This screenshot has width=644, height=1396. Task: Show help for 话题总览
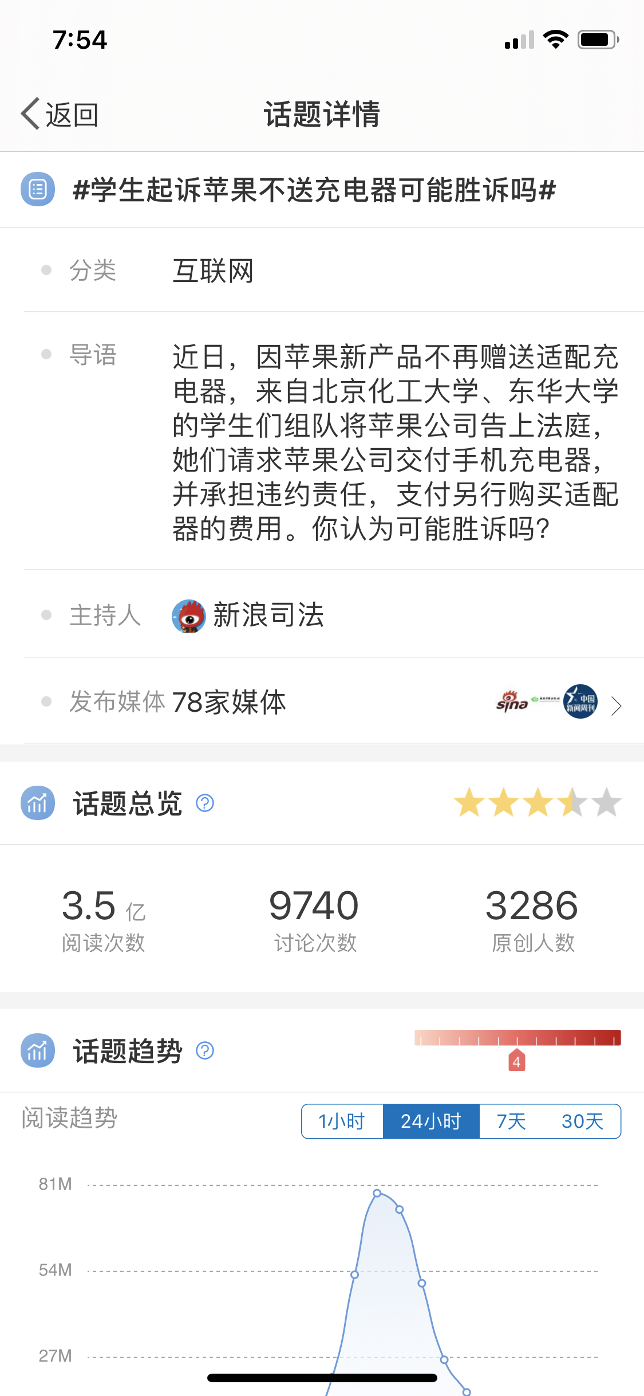coord(205,803)
